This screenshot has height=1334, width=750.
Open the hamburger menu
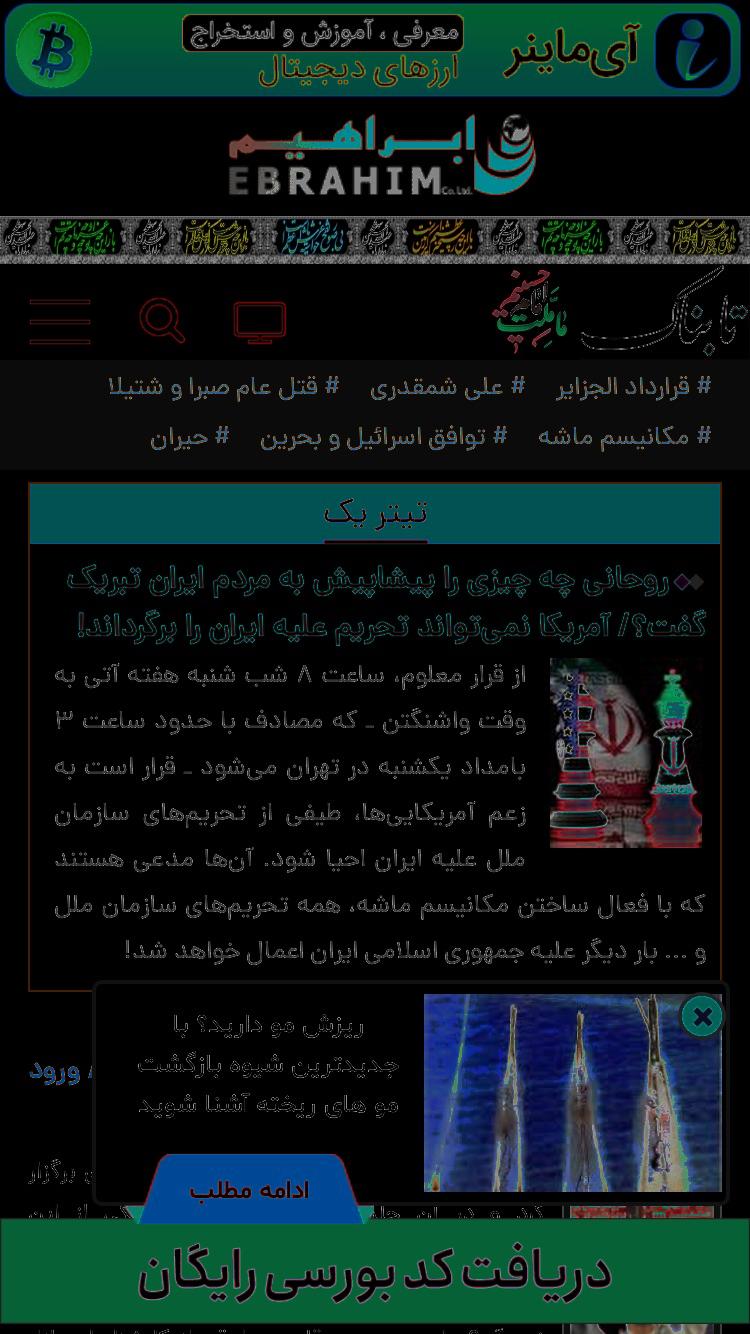60,322
